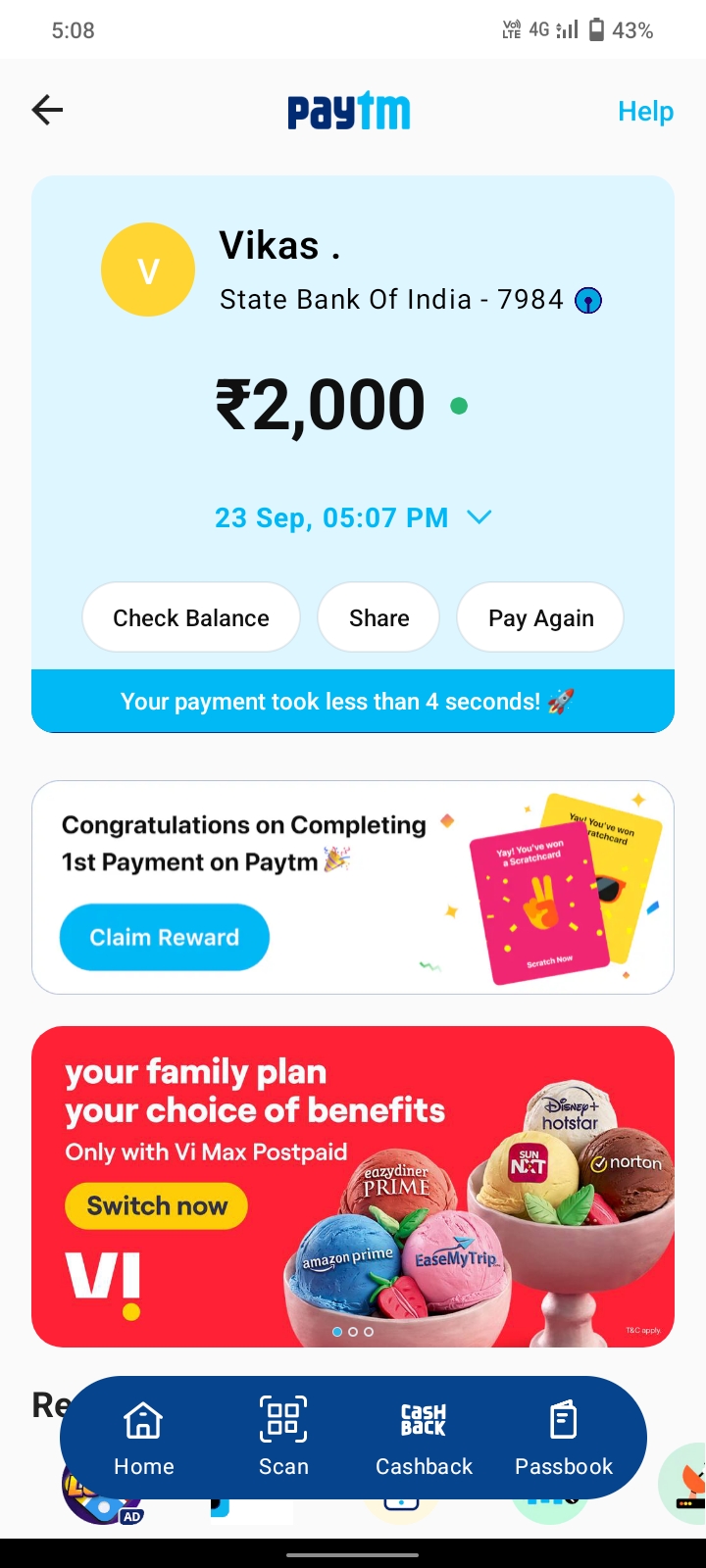
Task: Open the Scan QR tab
Action: point(283,1437)
